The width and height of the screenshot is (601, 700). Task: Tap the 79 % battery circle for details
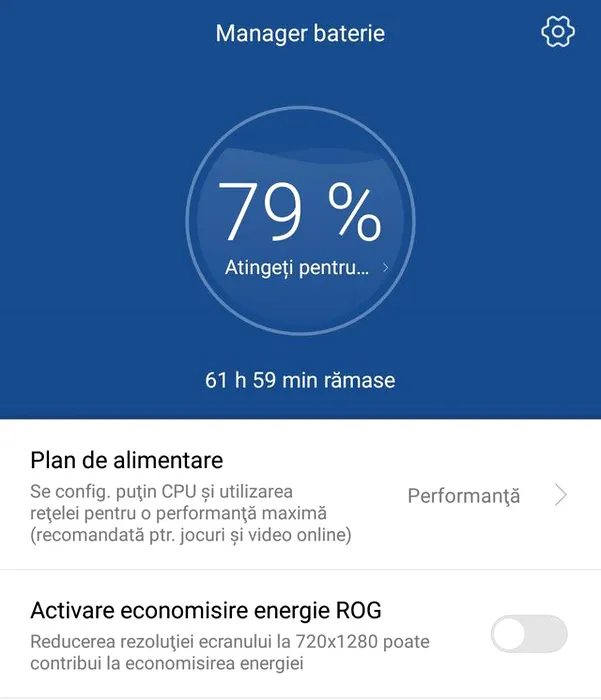(x=300, y=227)
